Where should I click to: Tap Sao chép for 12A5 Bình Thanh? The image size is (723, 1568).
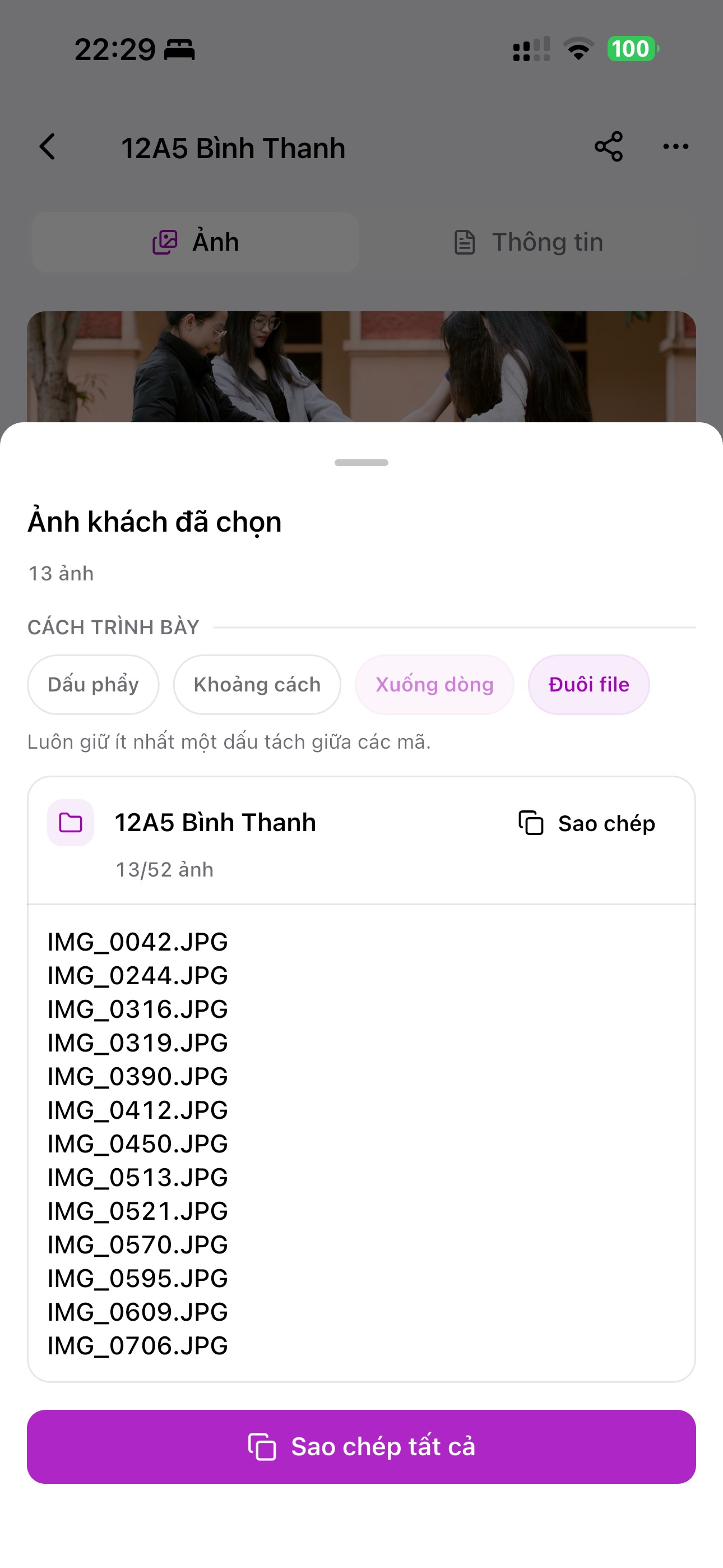pyautogui.click(x=587, y=823)
